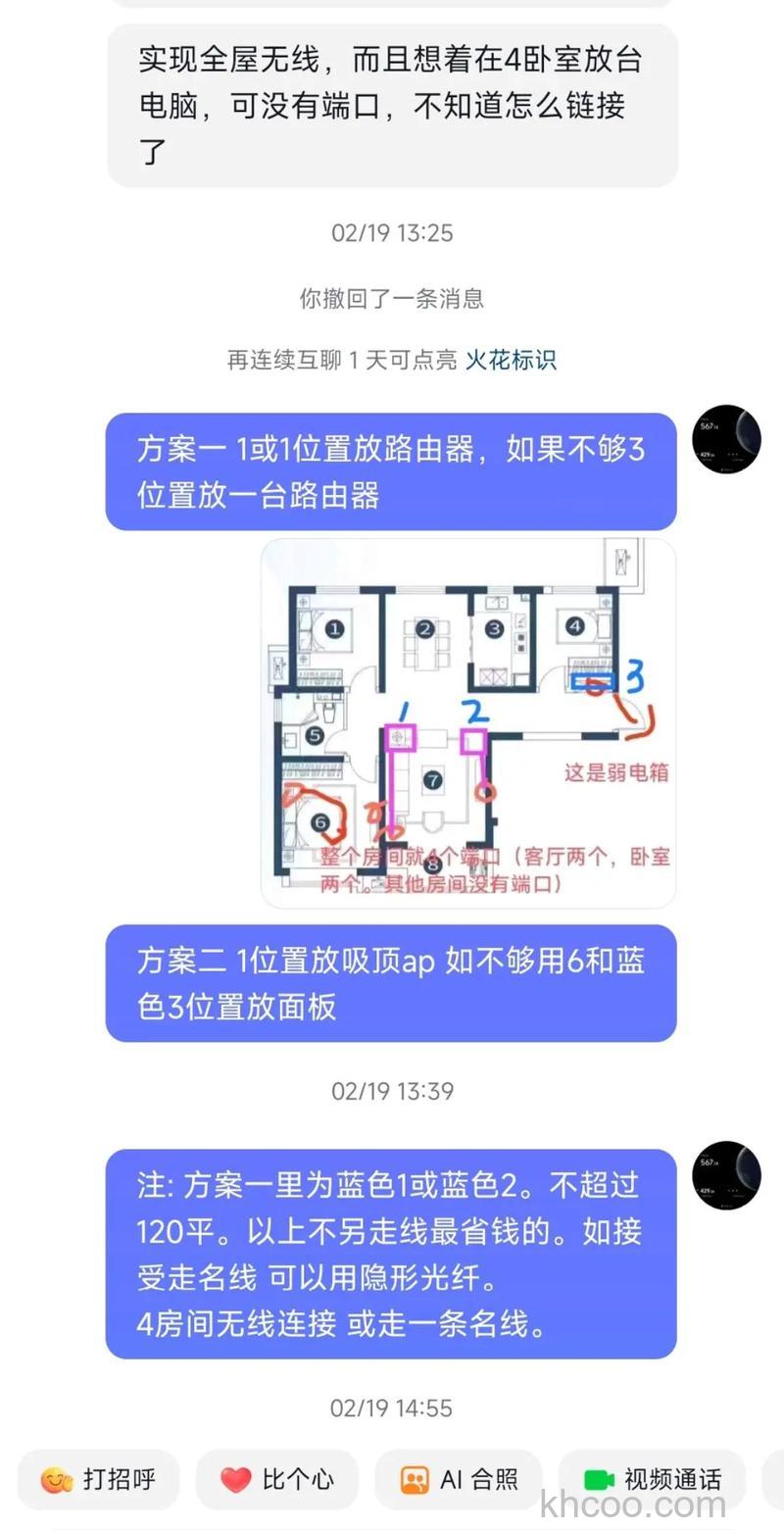The width and height of the screenshot is (784, 1530).
Task: Tap the smiling face emoji icon beside 打招呼
Action: pyautogui.click(x=58, y=1480)
